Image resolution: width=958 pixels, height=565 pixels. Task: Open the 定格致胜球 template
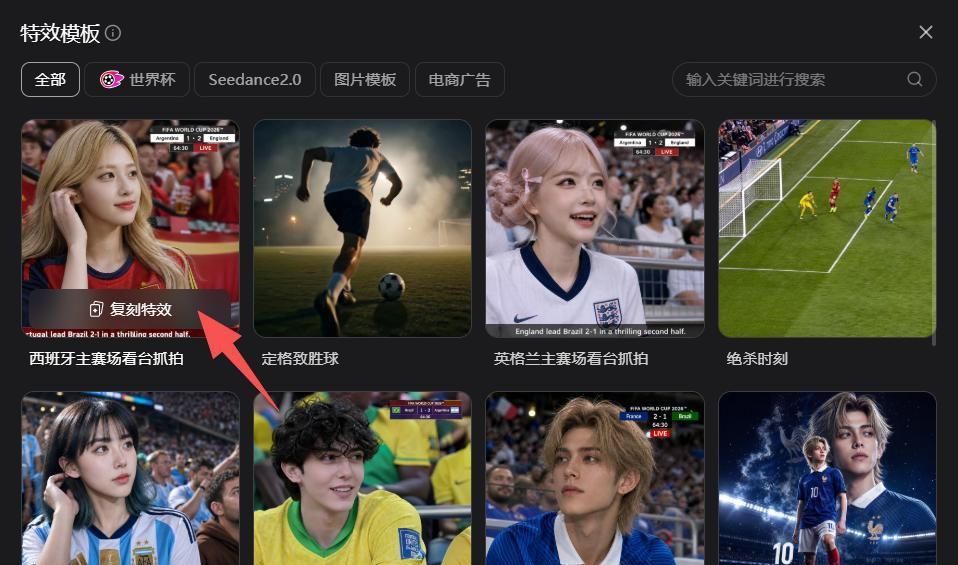coord(362,228)
